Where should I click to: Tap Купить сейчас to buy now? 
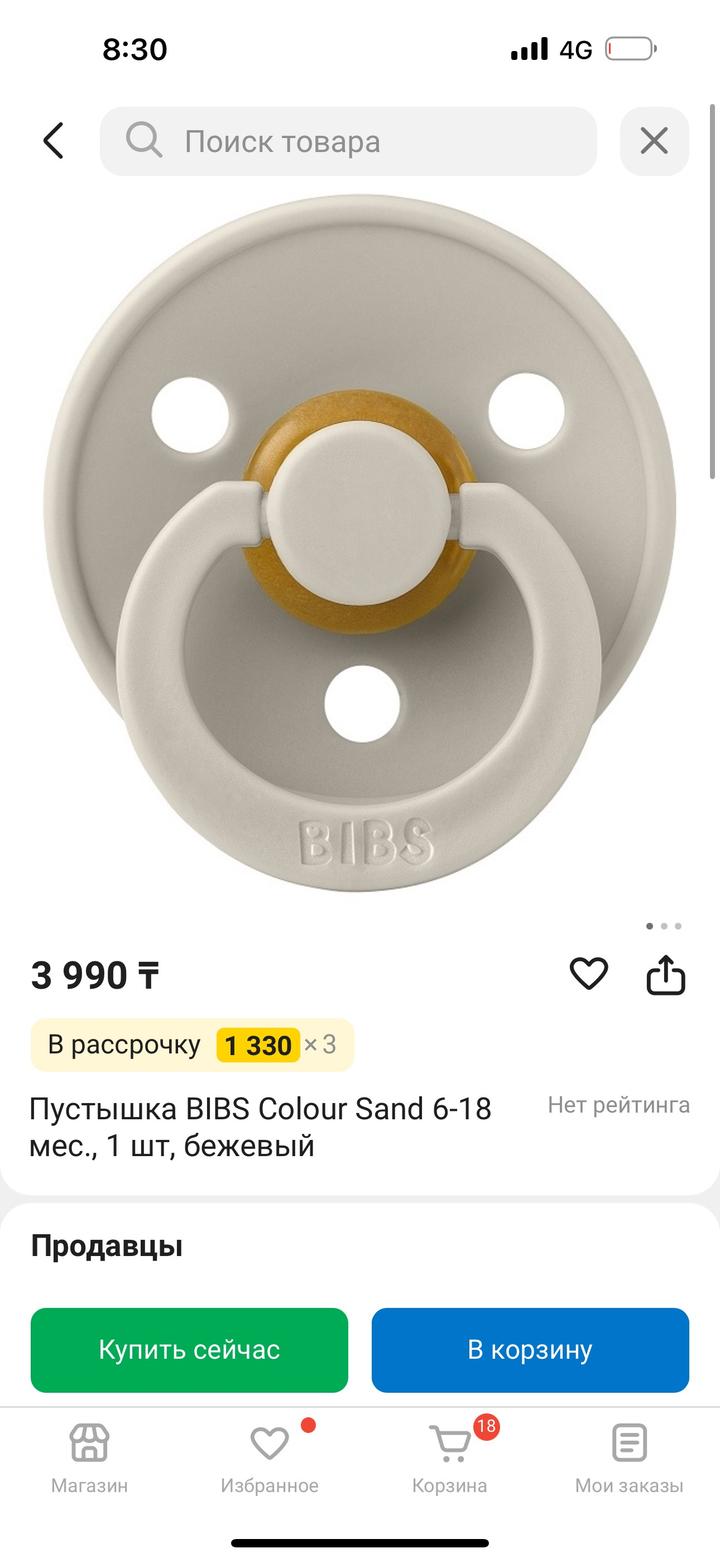189,1350
